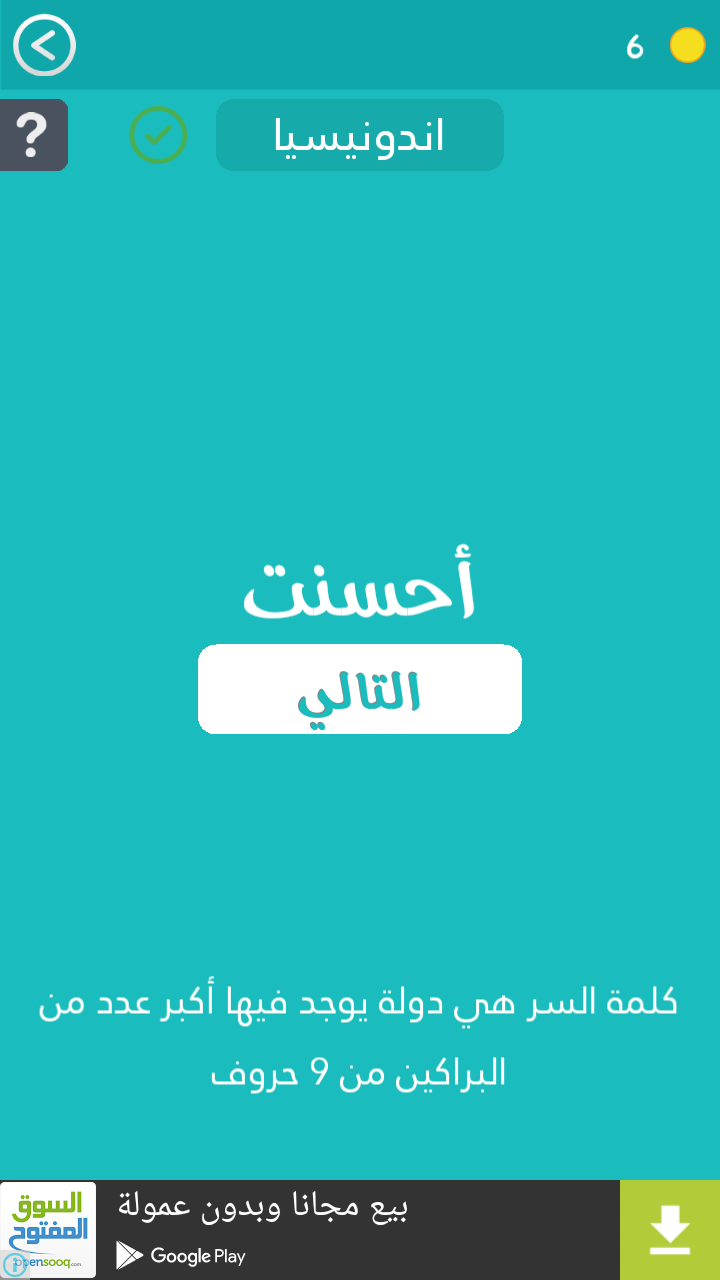Open the question mark help button

pos(33,135)
